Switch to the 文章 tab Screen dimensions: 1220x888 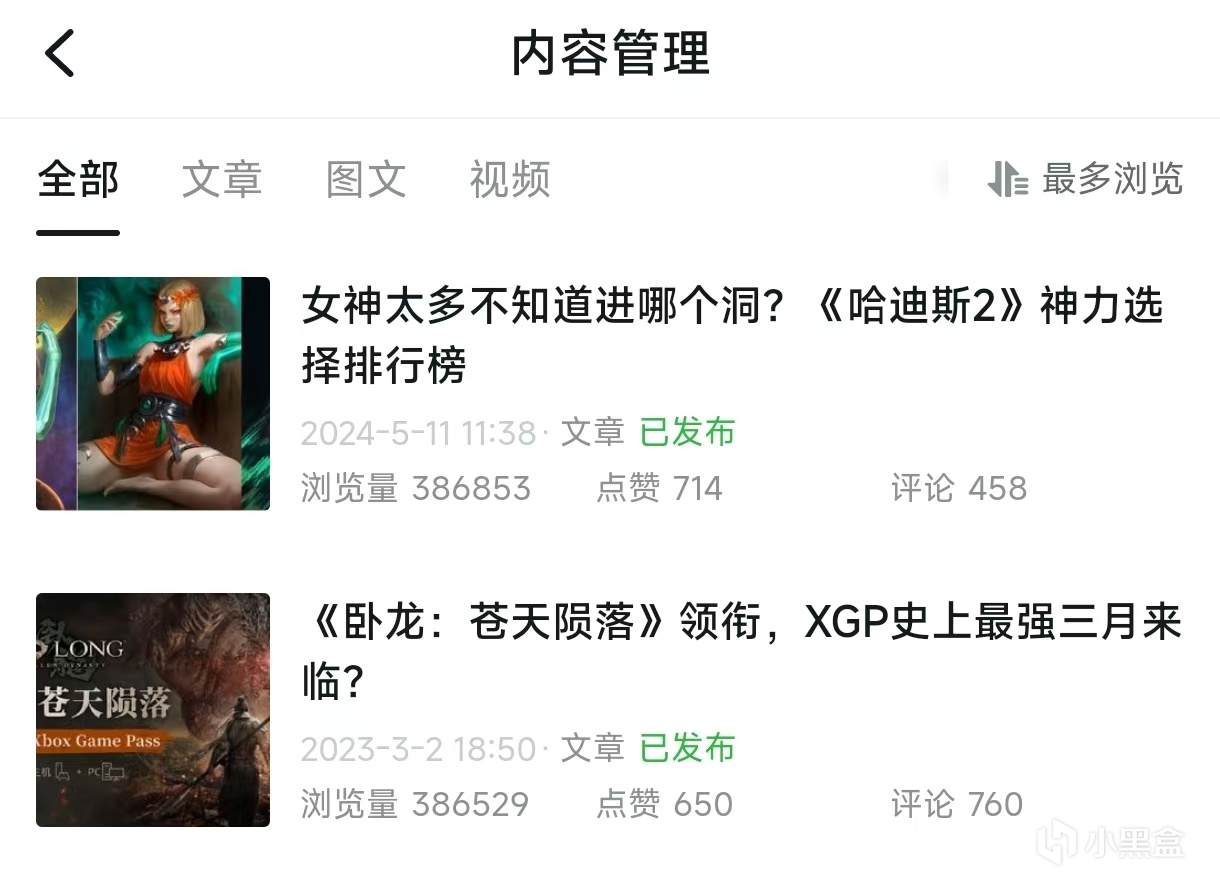point(222,180)
